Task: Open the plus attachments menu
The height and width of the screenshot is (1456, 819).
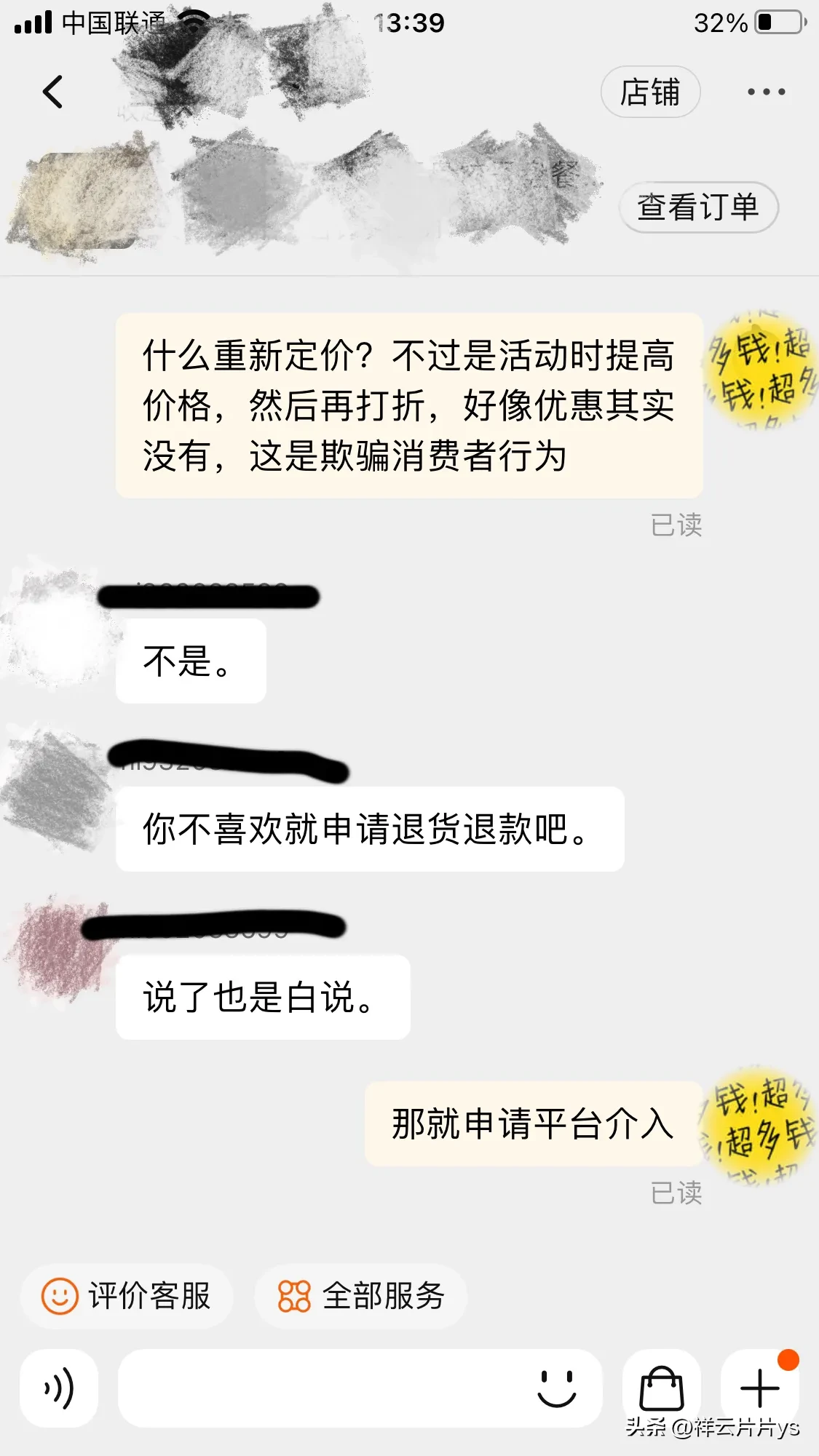Action: (x=759, y=1388)
